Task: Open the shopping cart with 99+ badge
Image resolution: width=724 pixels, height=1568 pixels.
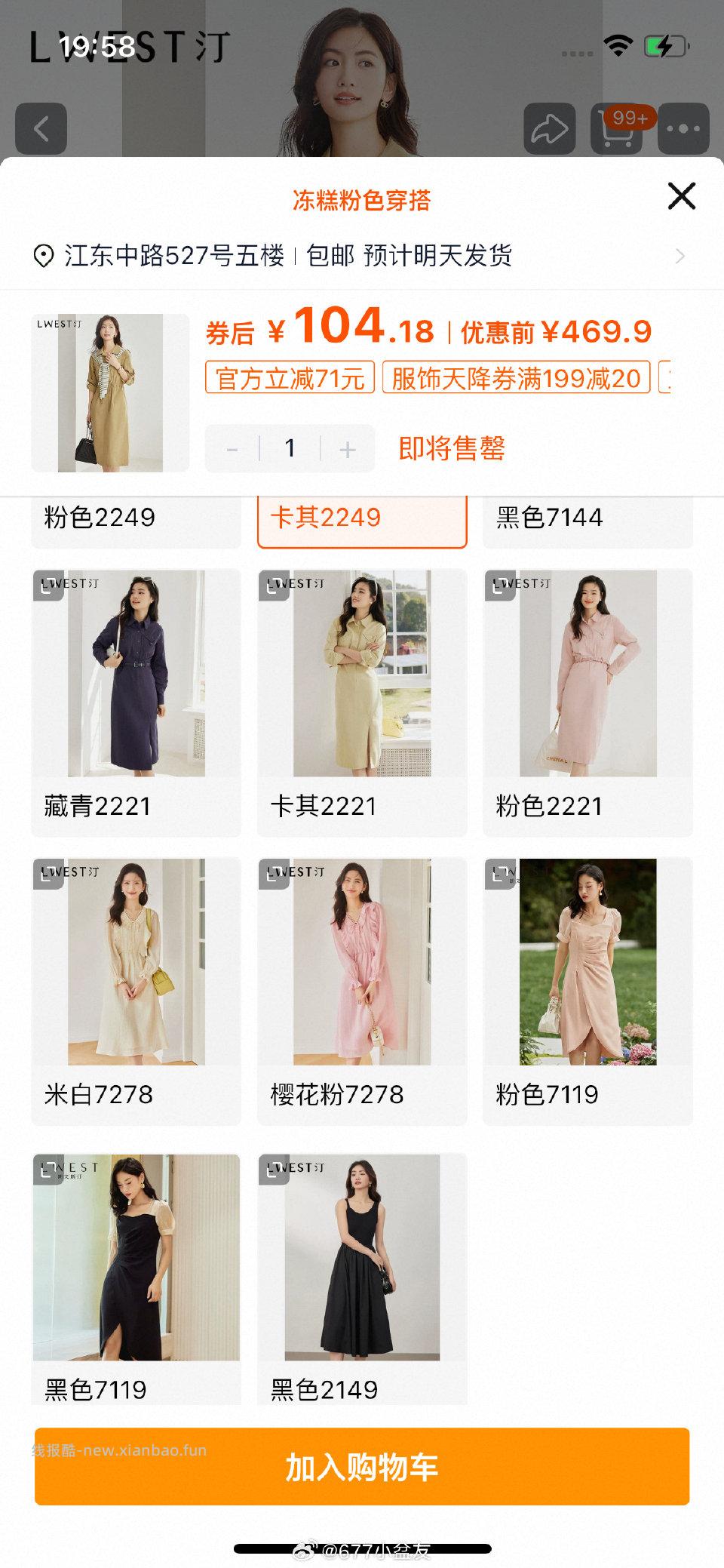Action: 618,128
